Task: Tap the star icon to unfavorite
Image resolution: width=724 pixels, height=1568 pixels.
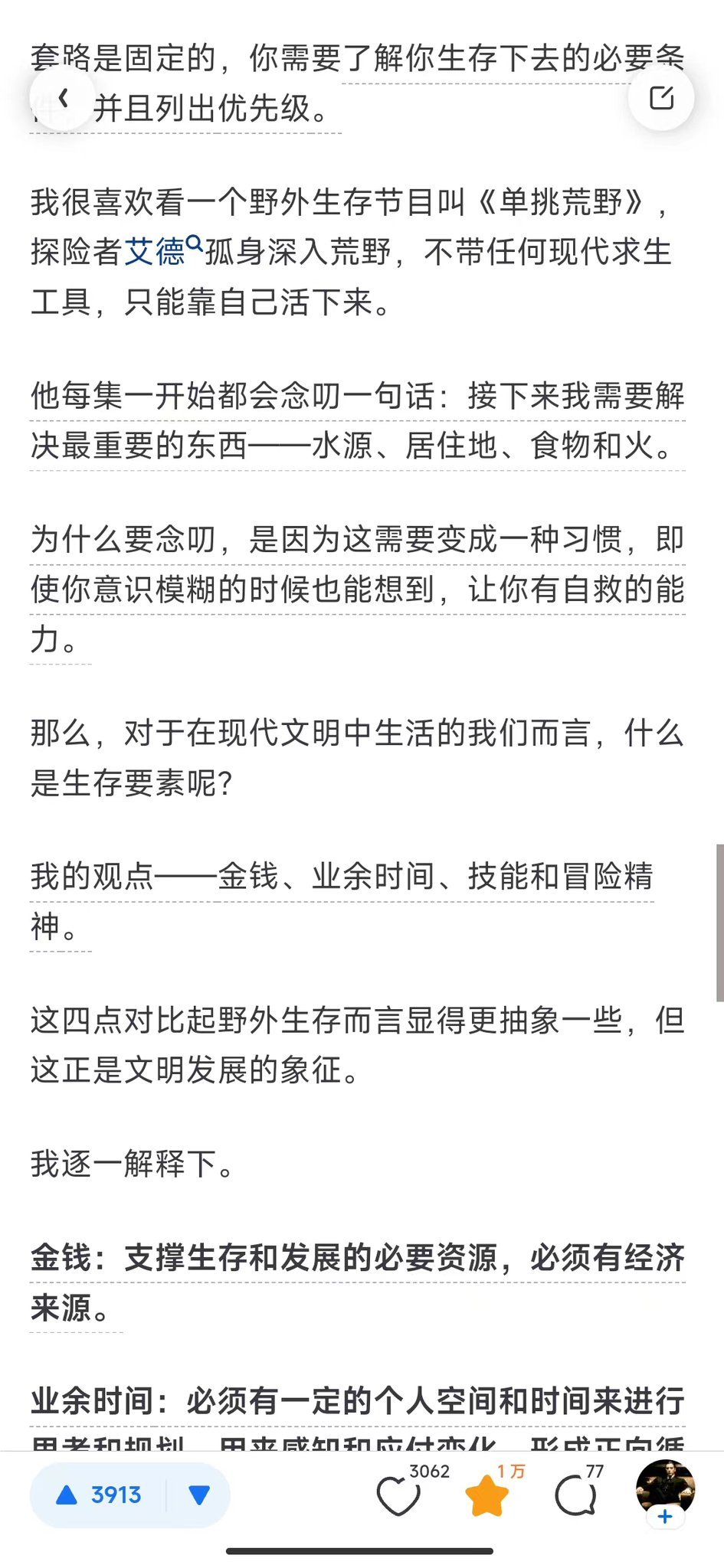Action: 487,1497
